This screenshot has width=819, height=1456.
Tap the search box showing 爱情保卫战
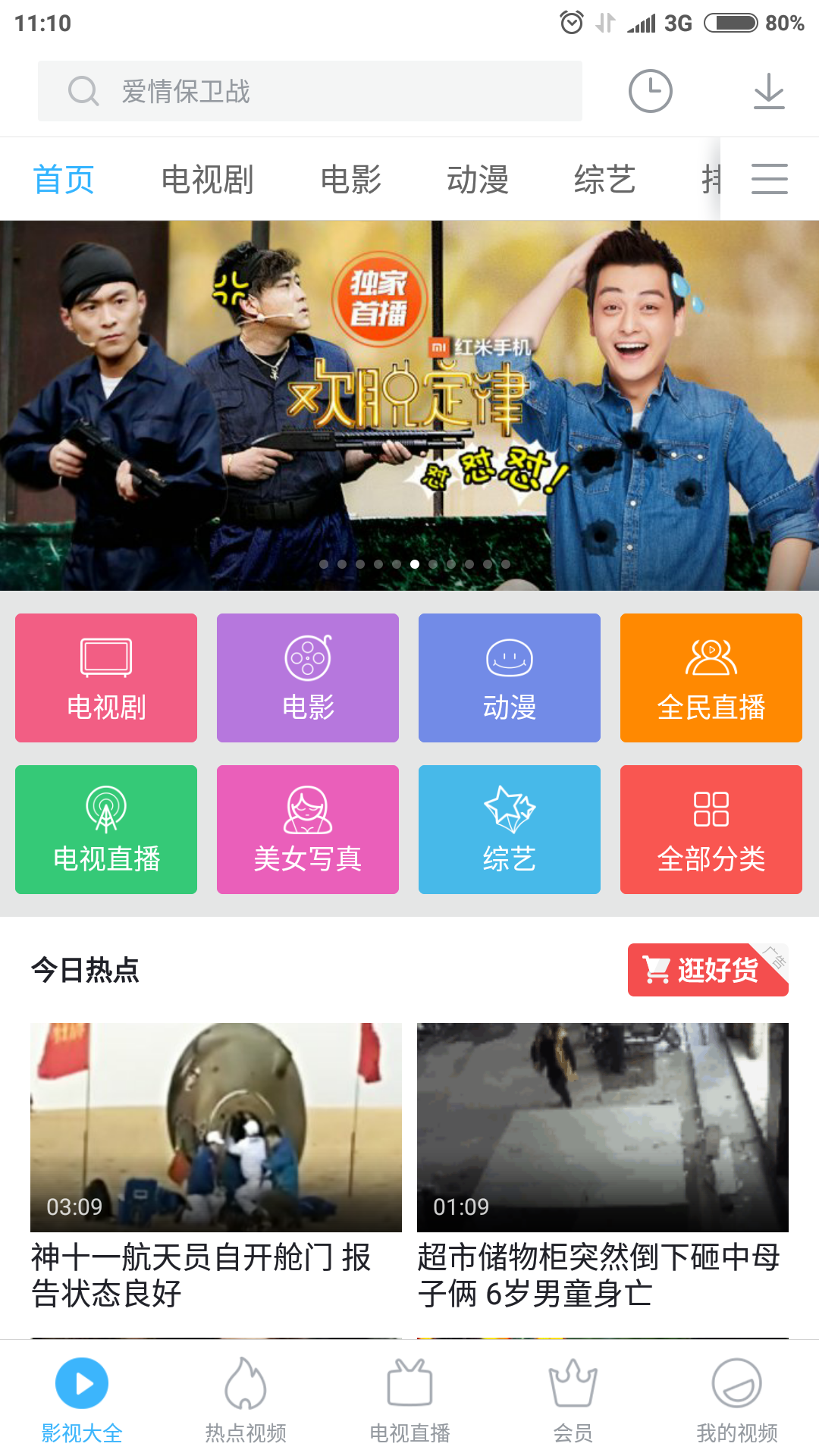pos(310,91)
